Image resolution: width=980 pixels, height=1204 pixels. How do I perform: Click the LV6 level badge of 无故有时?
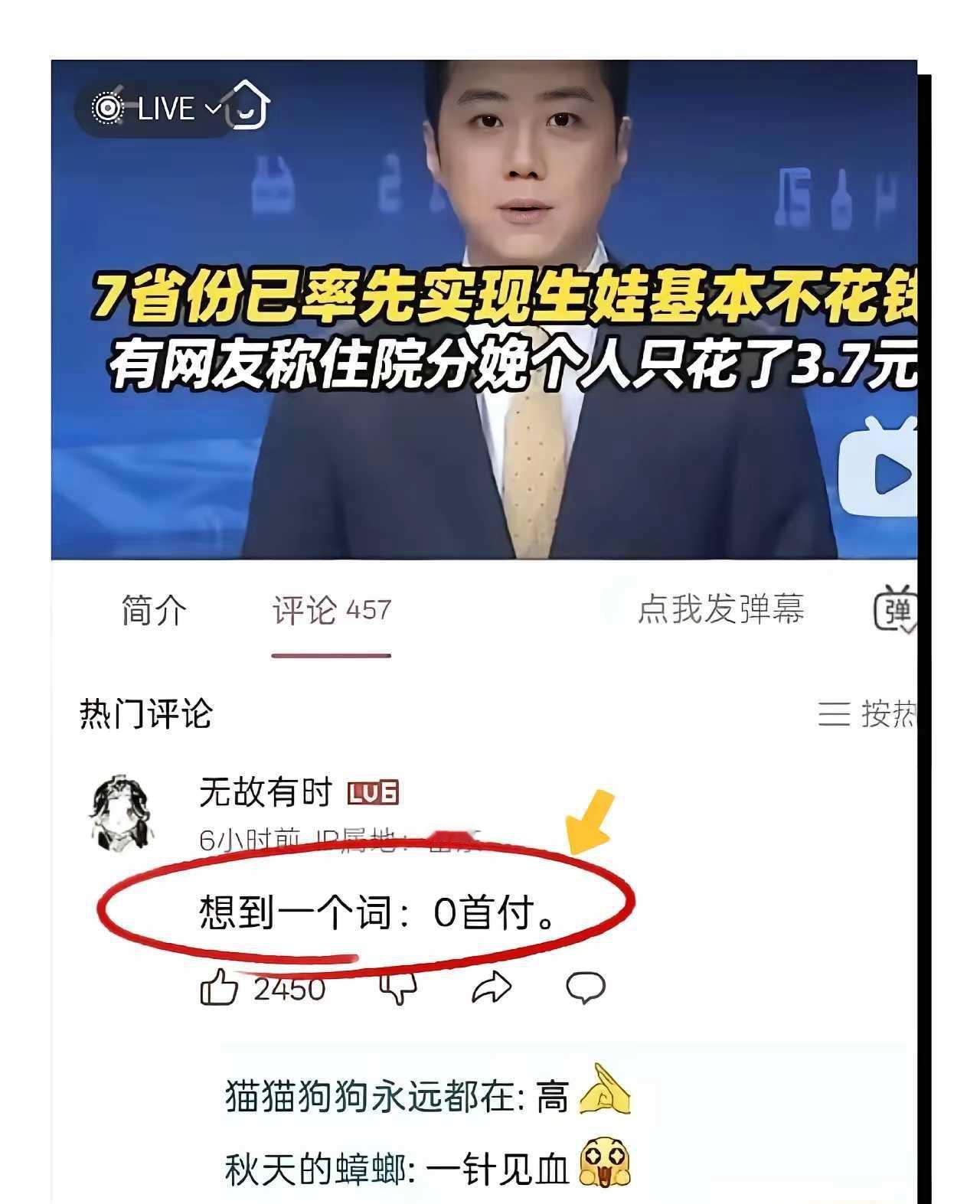[375, 796]
